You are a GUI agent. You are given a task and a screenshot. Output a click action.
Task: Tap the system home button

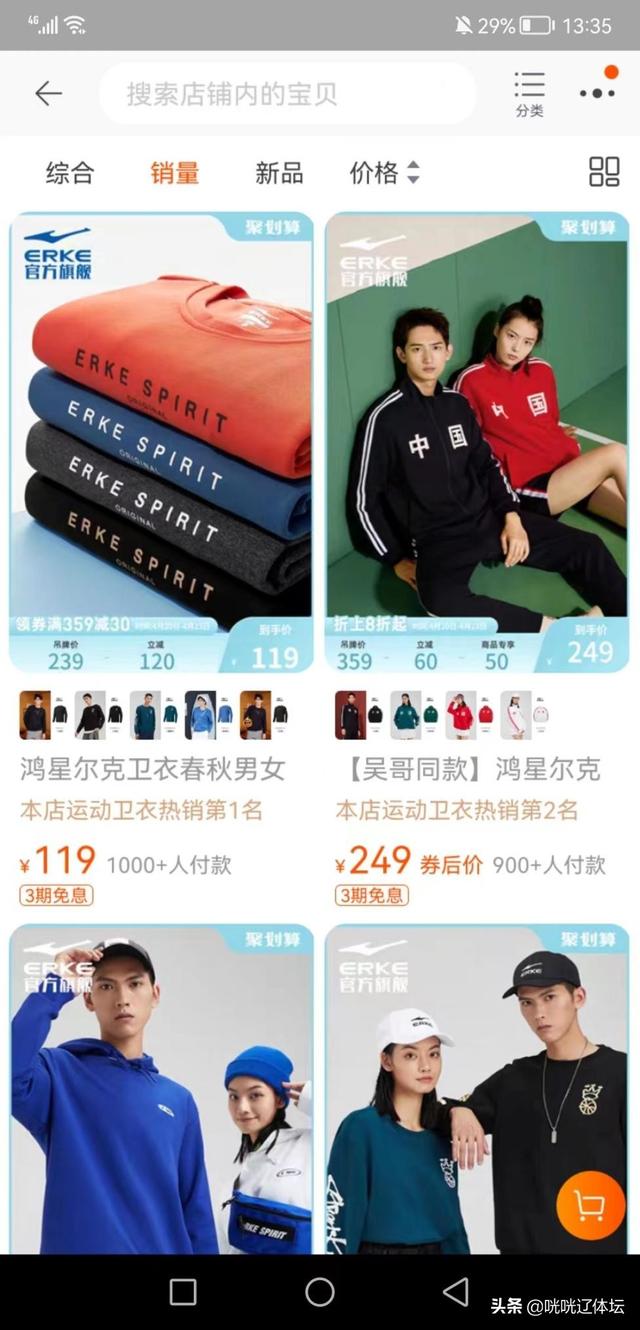(320, 1292)
